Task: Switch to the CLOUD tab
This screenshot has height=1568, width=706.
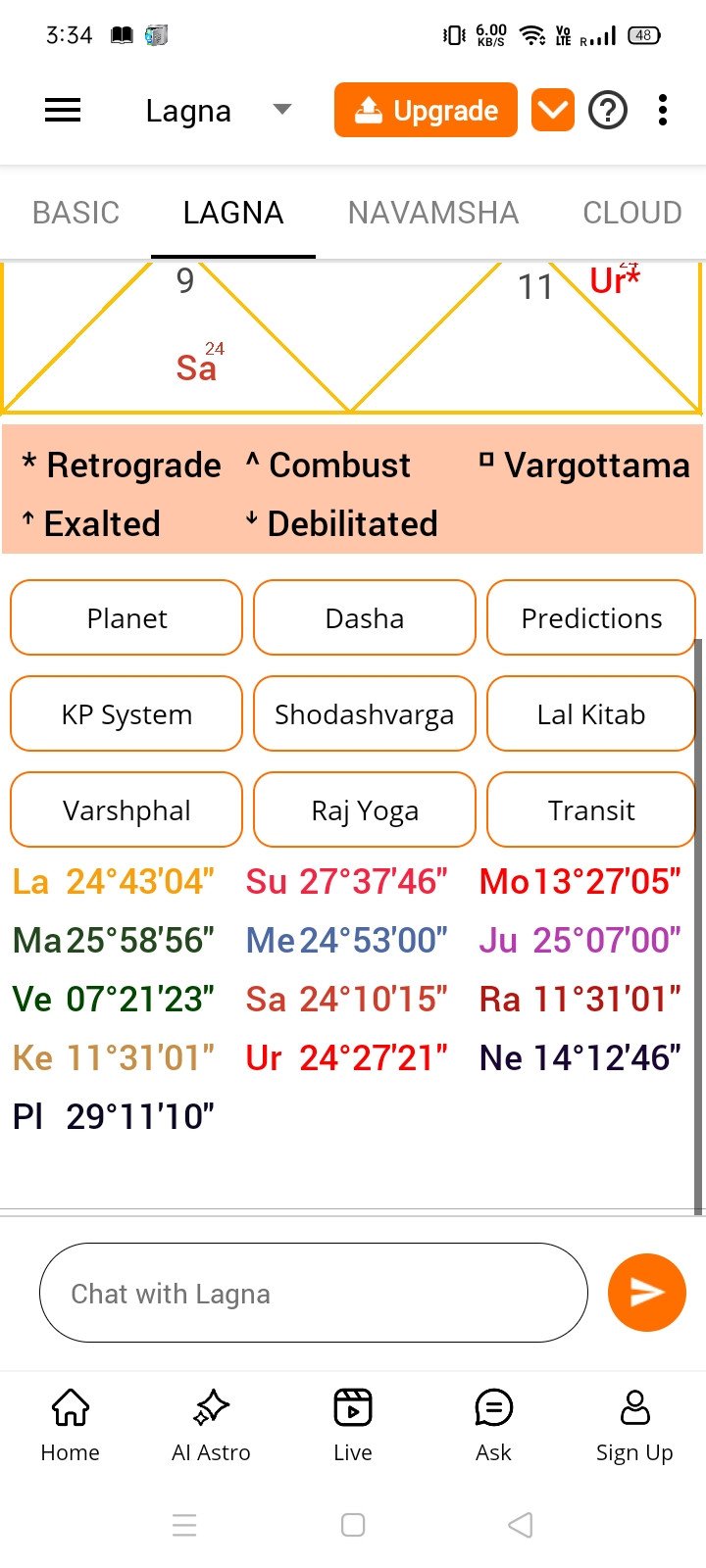Action: point(631,213)
